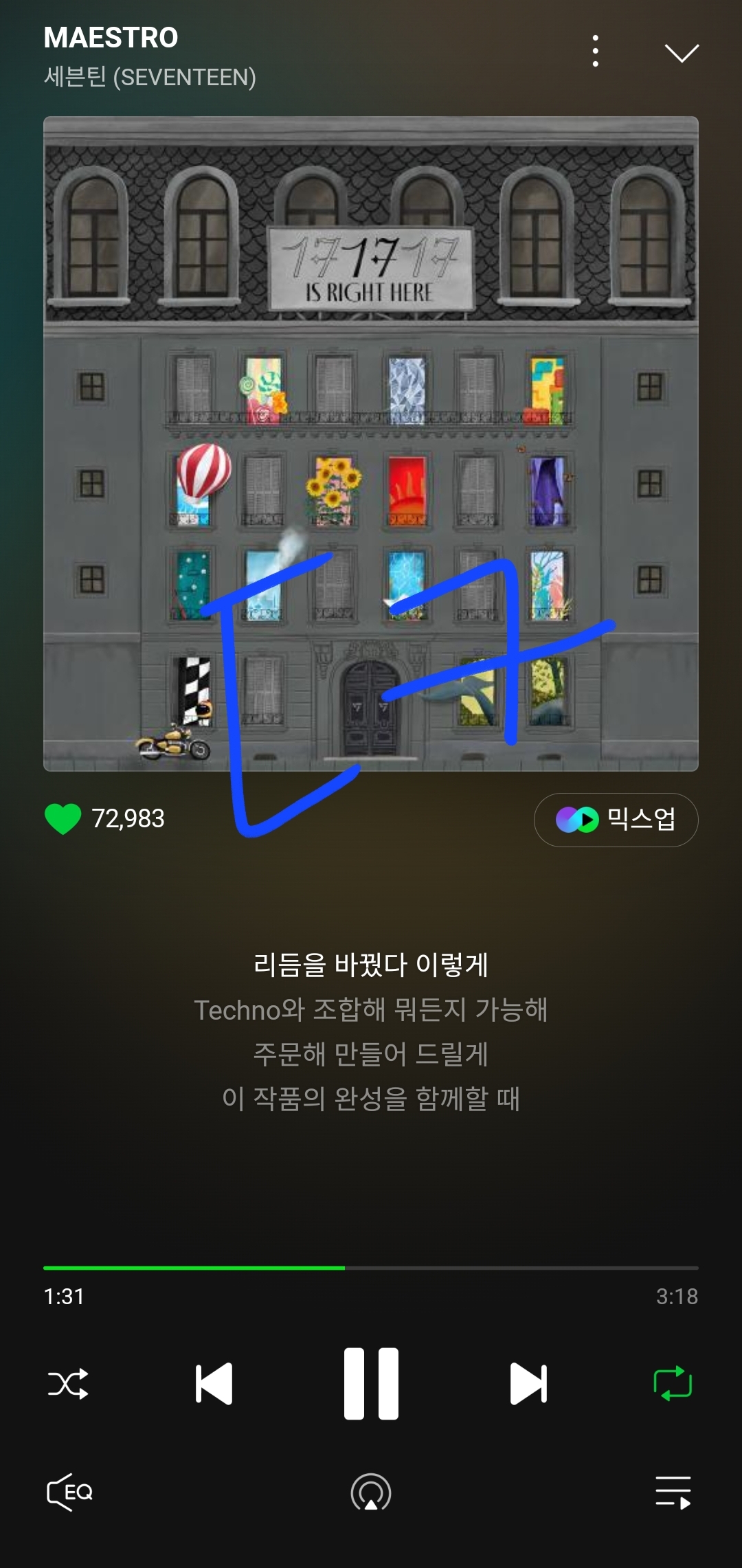Open the 믹스업 mix-up button
The width and height of the screenshot is (742, 1568).
616,820
